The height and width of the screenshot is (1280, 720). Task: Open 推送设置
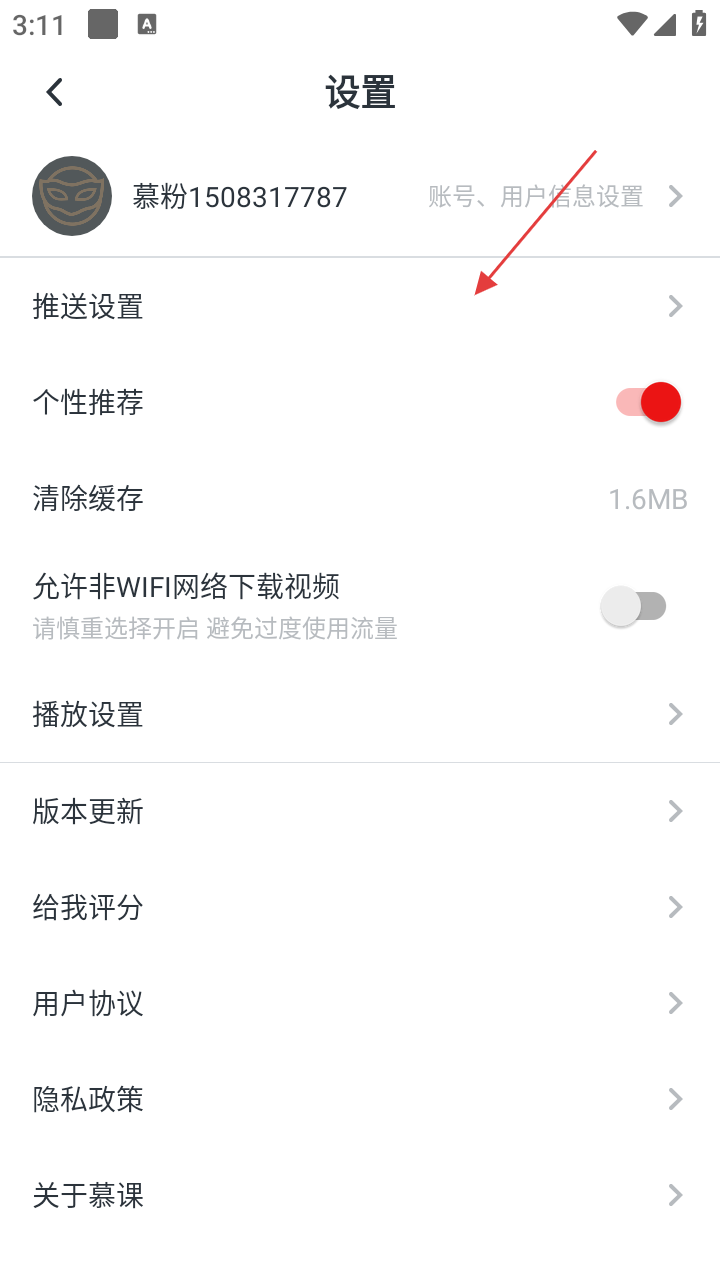360,306
